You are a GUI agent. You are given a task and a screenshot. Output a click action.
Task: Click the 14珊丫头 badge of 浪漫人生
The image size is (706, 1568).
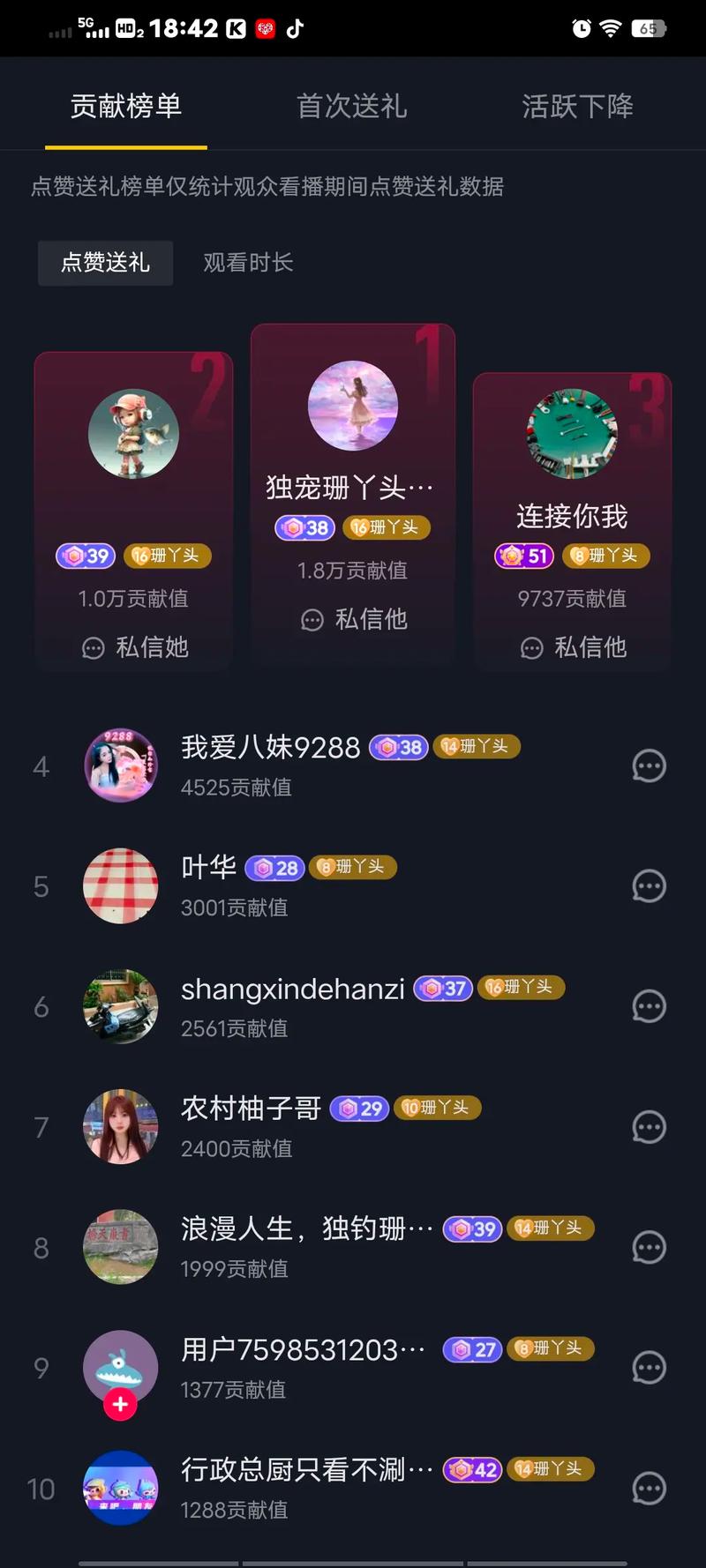click(x=550, y=1228)
